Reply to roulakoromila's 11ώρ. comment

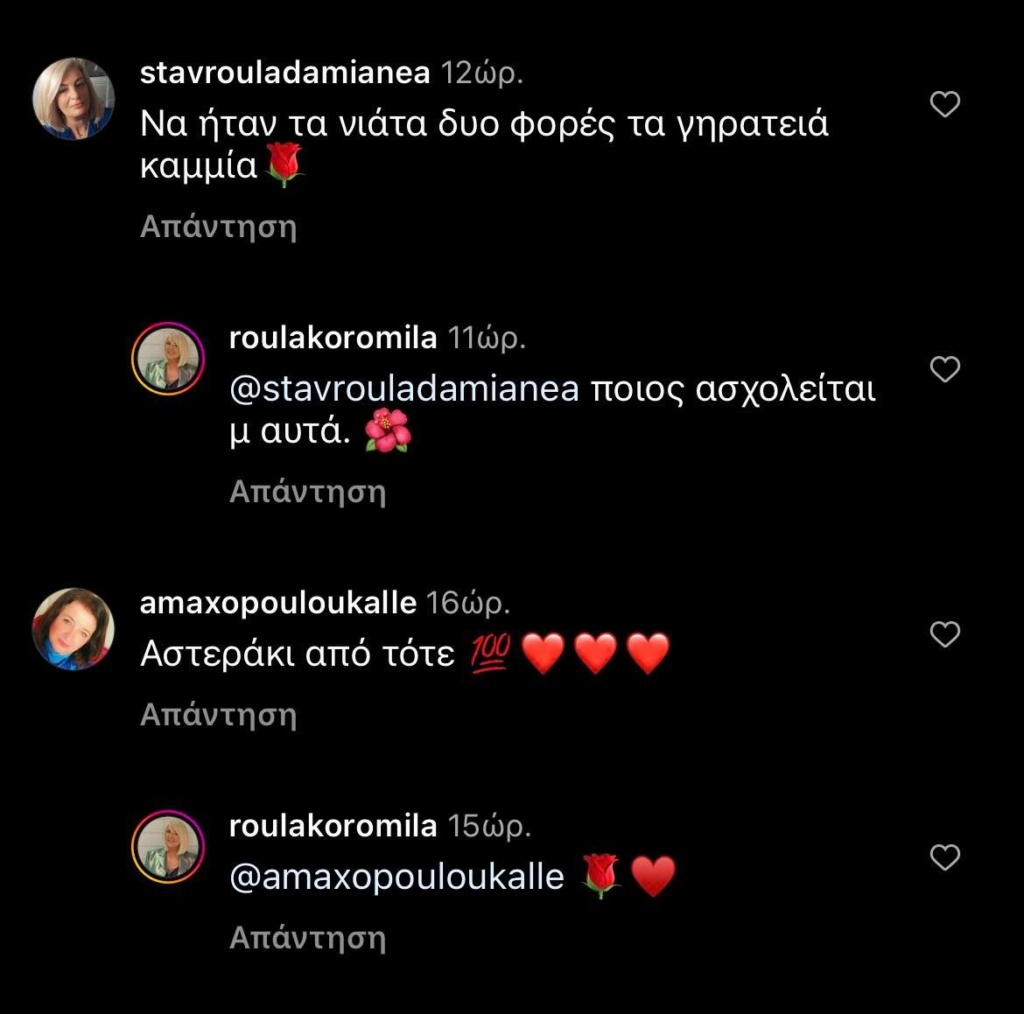307,491
